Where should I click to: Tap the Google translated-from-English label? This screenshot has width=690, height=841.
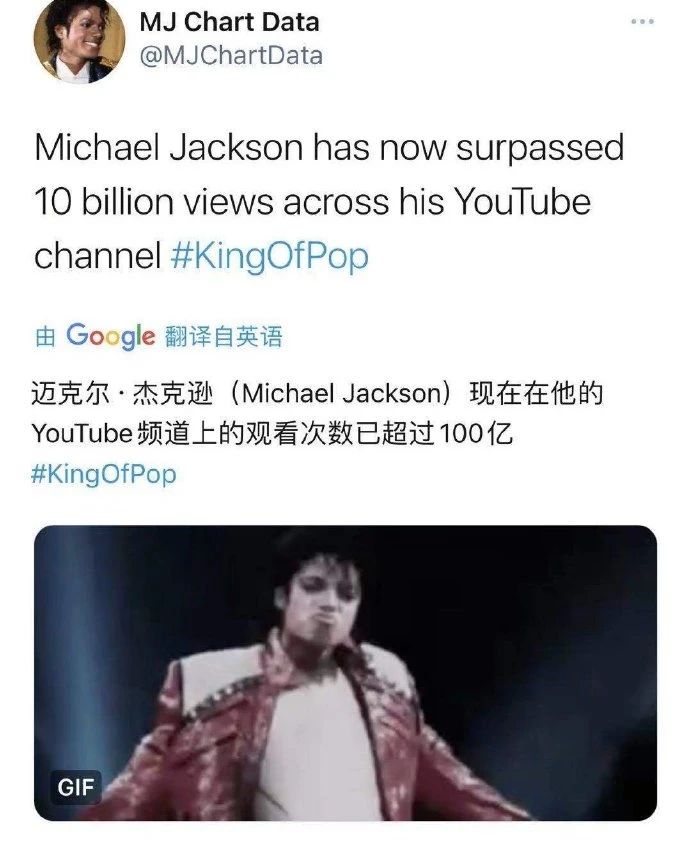pos(159,337)
